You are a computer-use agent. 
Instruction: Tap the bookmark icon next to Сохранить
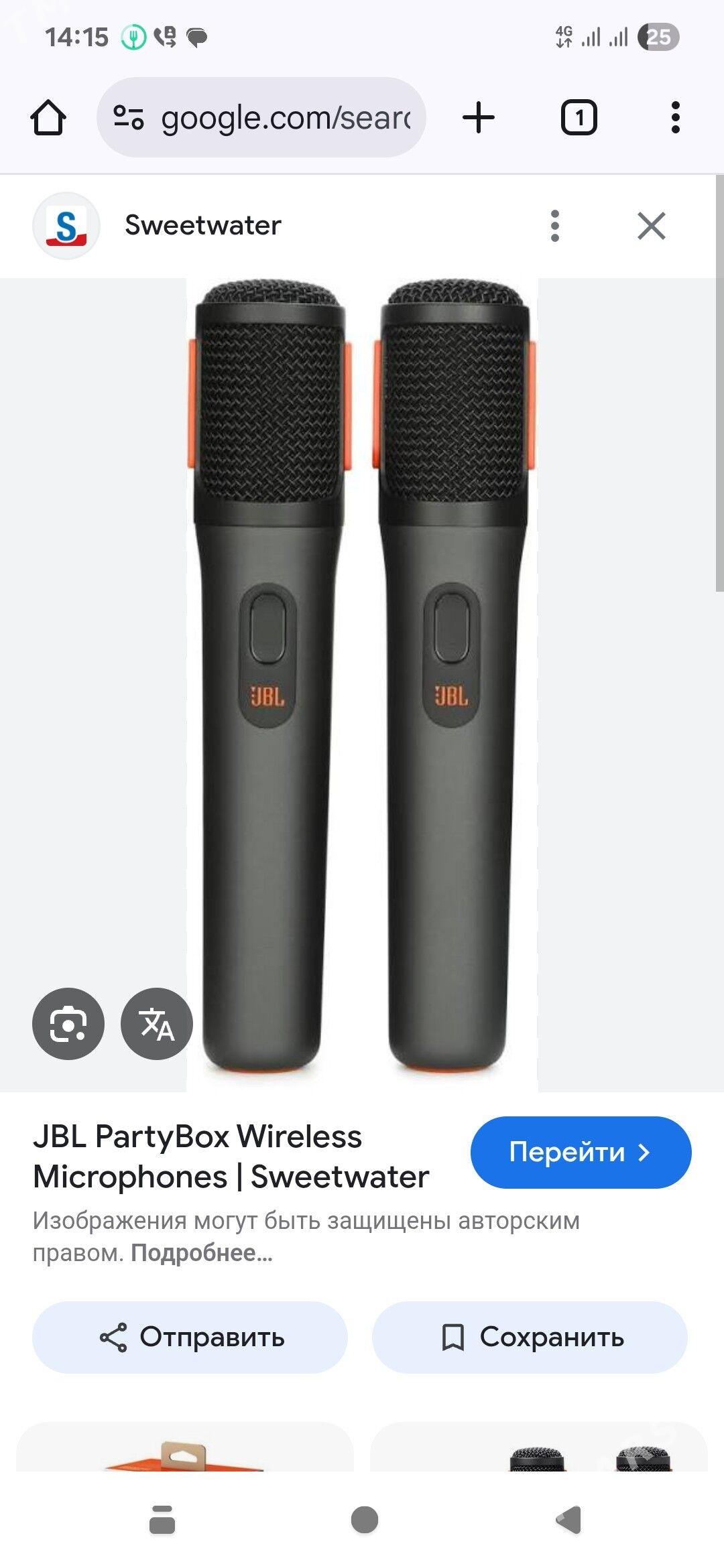click(x=455, y=1337)
